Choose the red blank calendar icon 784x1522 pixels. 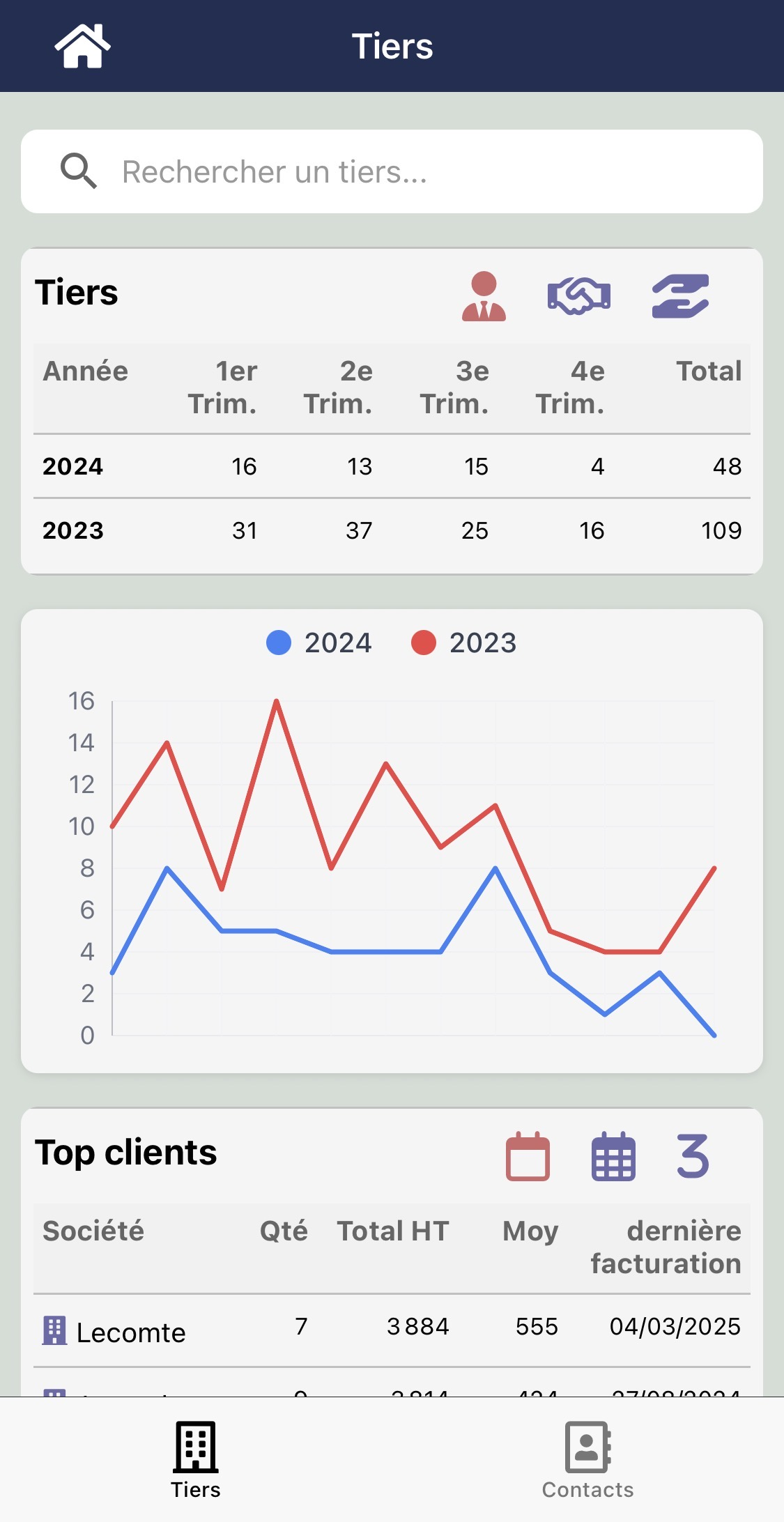(x=528, y=1156)
